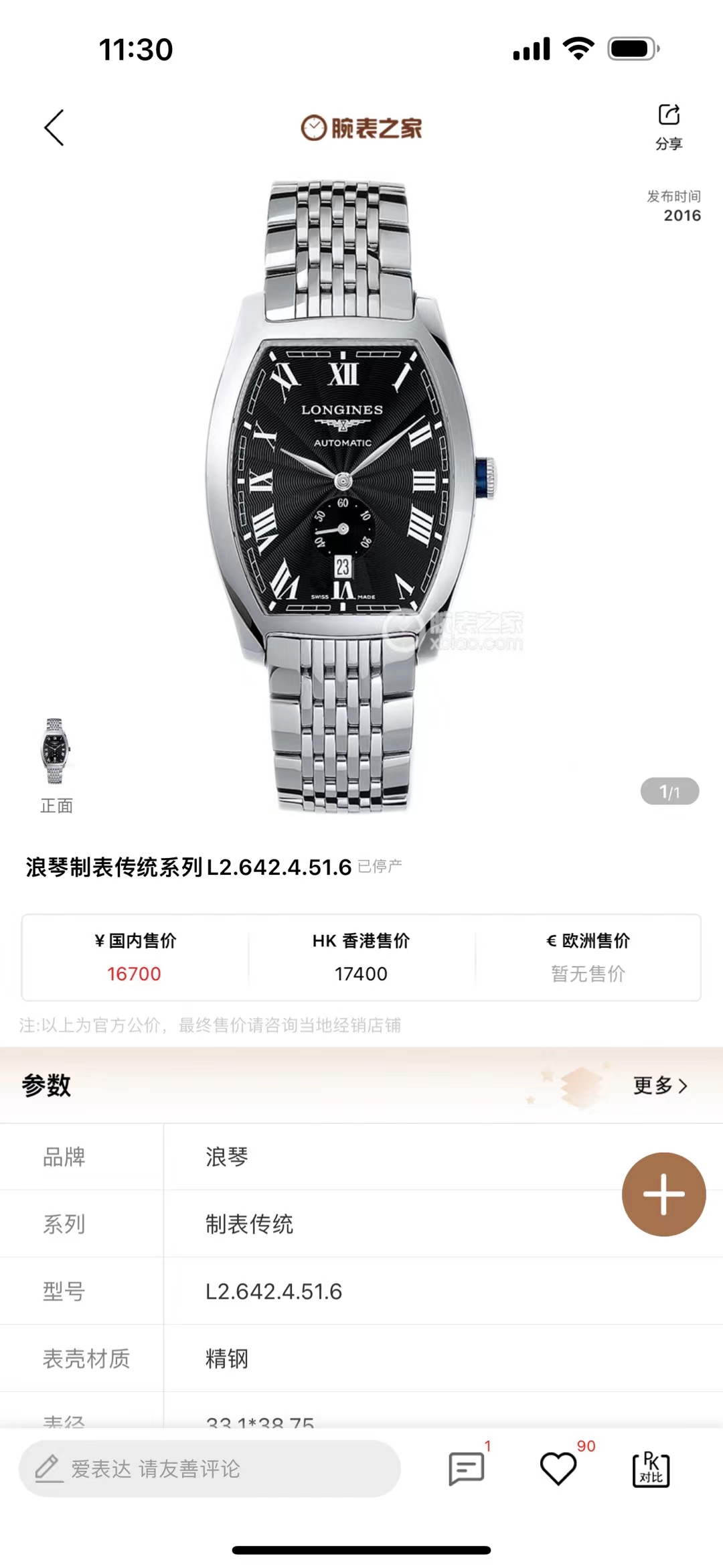View comments on this watch
This screenshot has height=1568, width=723.
point(467,1469)
